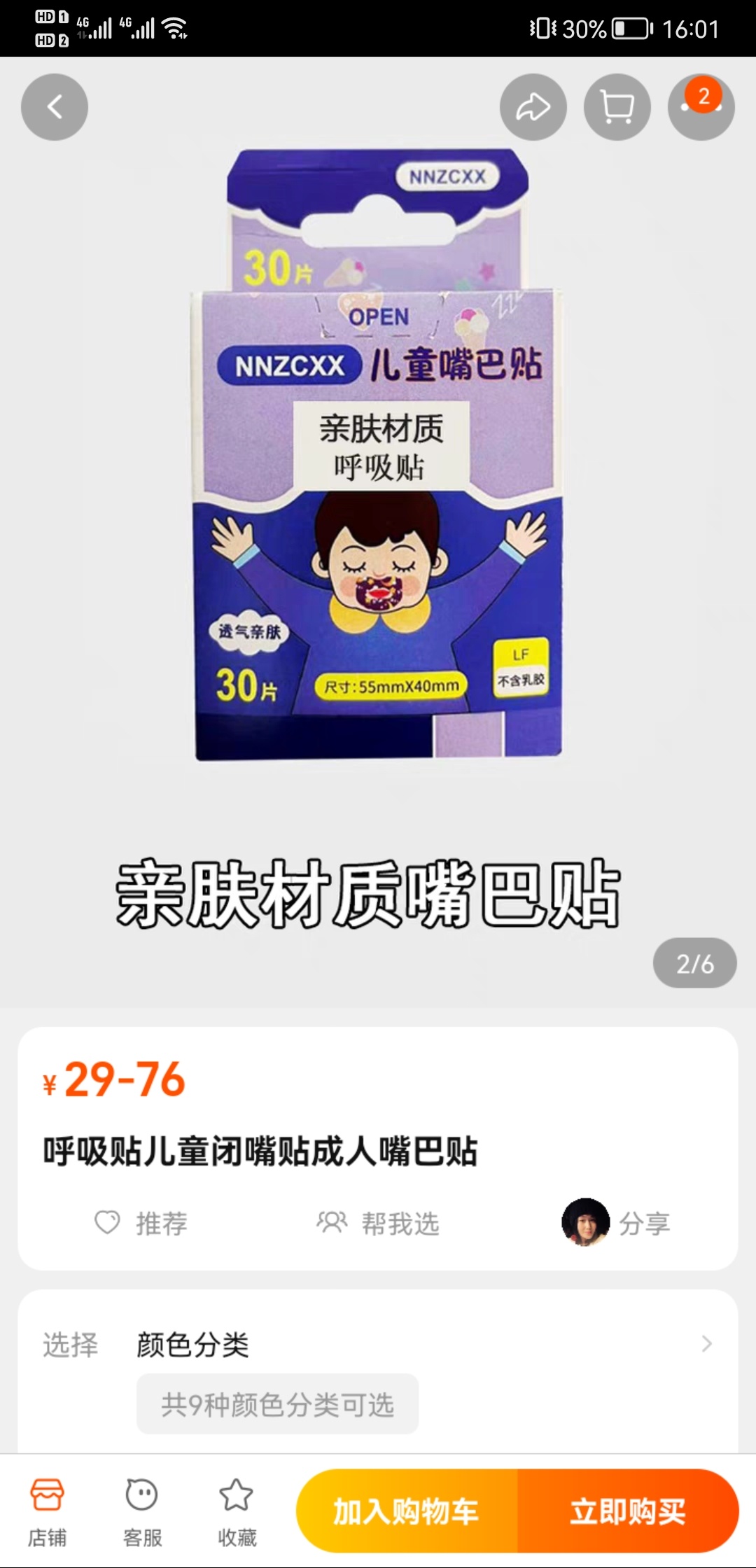
Task: Go back to the previous page
Action: pyautogui.click(x=55, y=107)
